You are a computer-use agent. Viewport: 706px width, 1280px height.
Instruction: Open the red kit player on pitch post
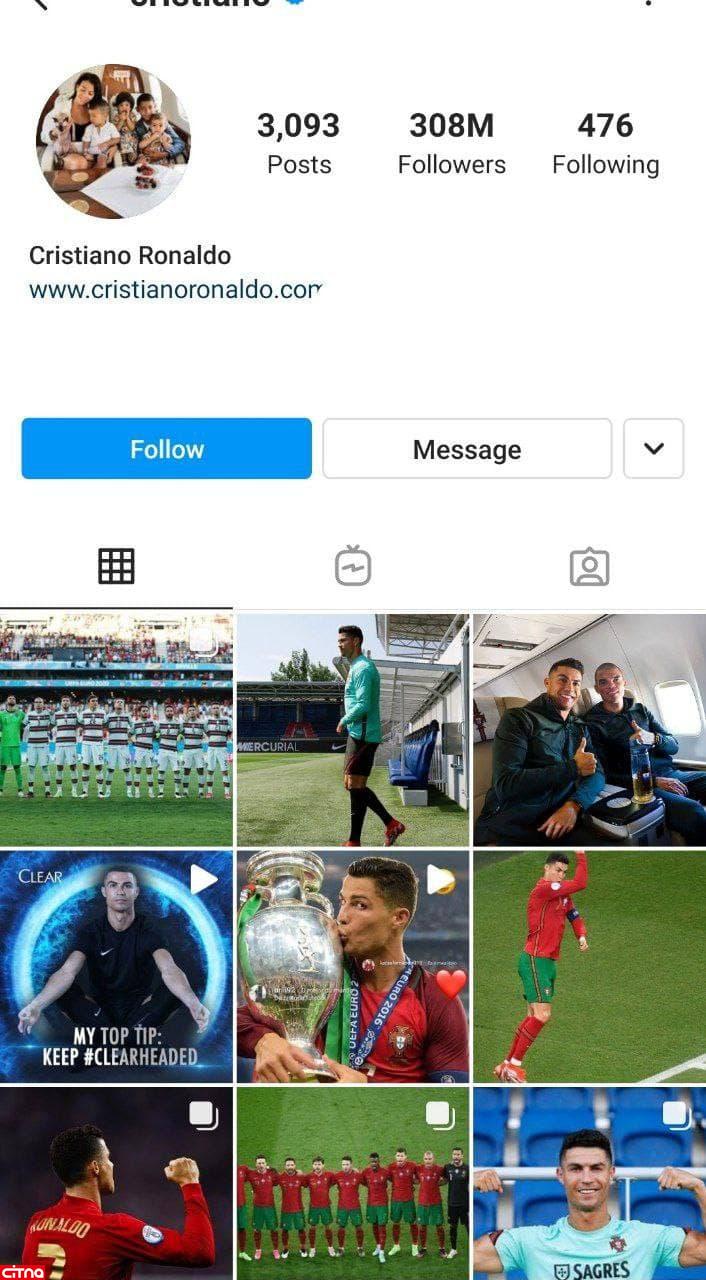pos(589,966)
